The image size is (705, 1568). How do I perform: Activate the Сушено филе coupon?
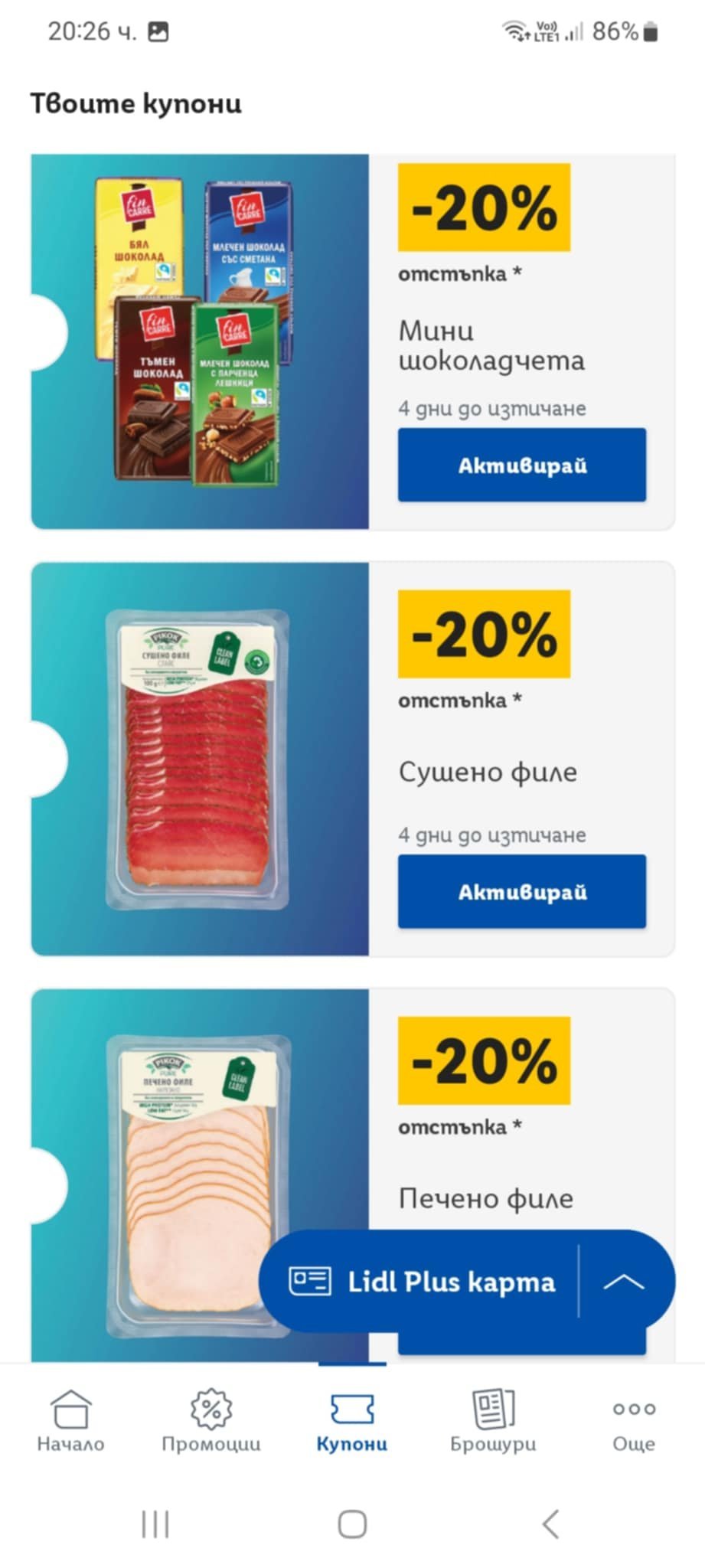521,891
